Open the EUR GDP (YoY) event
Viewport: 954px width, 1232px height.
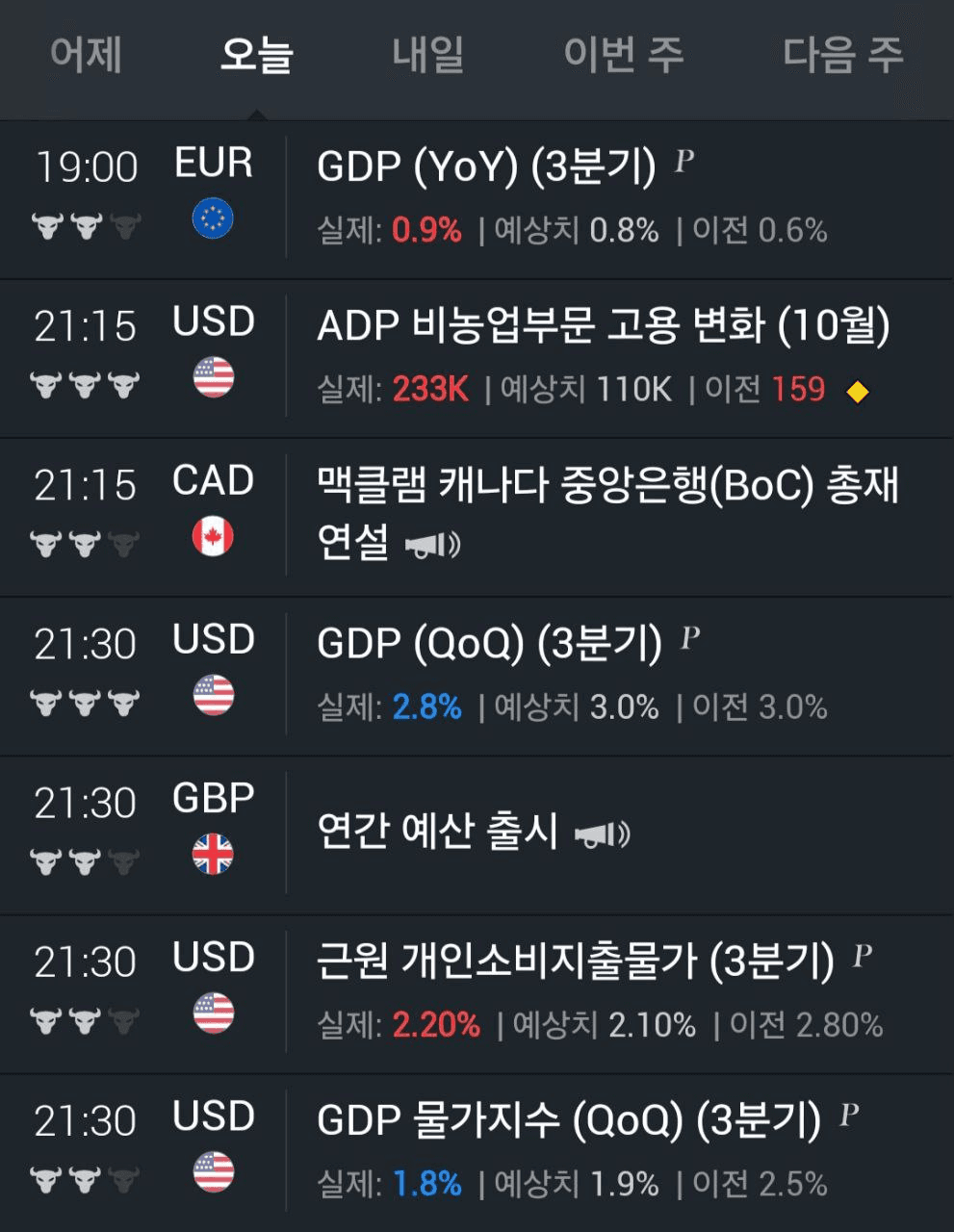485,167
